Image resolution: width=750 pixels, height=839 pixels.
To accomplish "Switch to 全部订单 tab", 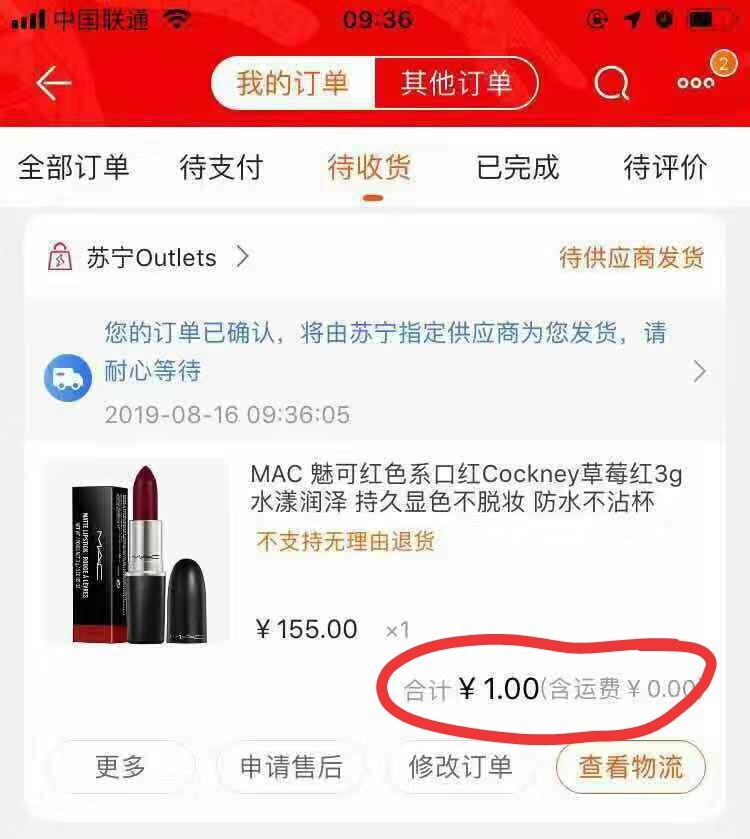I will coord(74,167).
